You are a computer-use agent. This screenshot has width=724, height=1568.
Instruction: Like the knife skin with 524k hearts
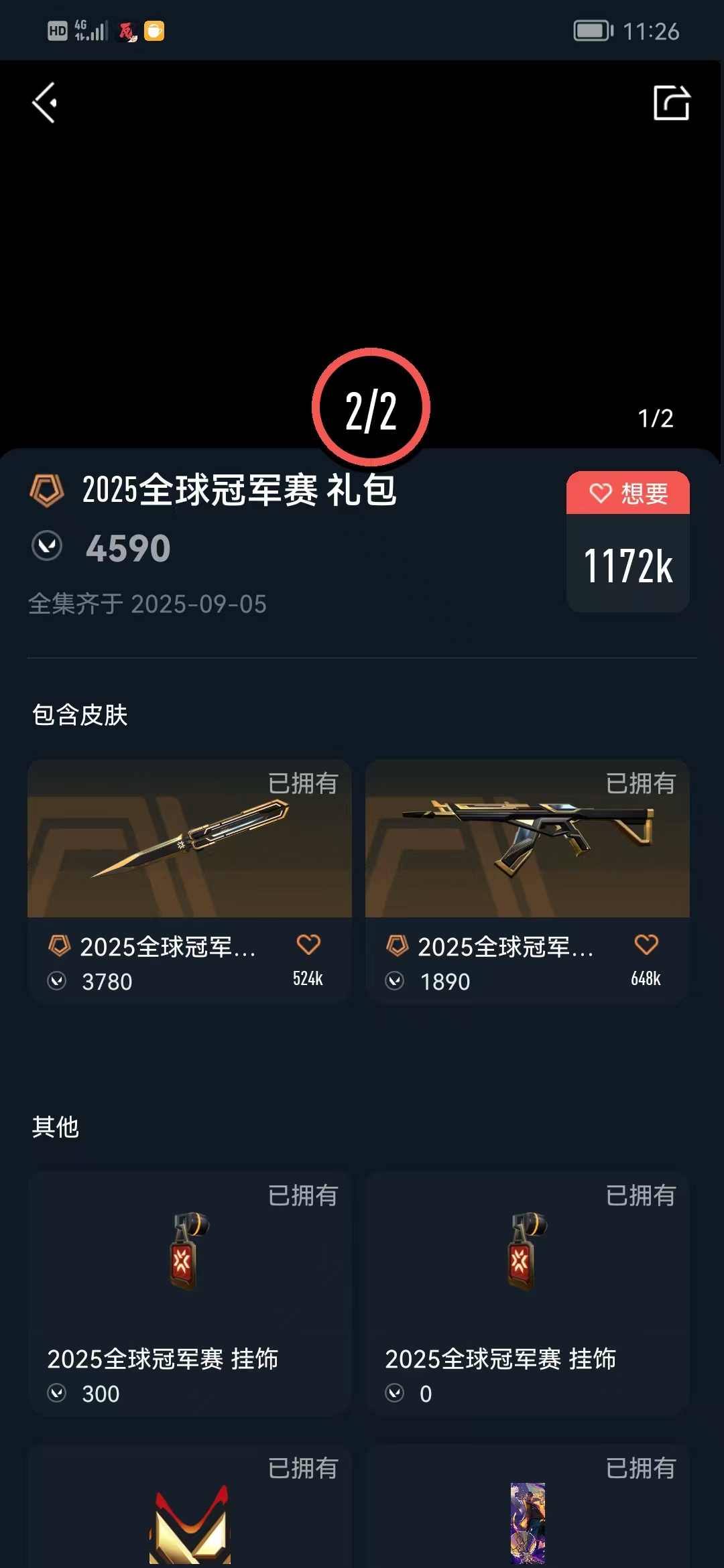pos(308,945)
